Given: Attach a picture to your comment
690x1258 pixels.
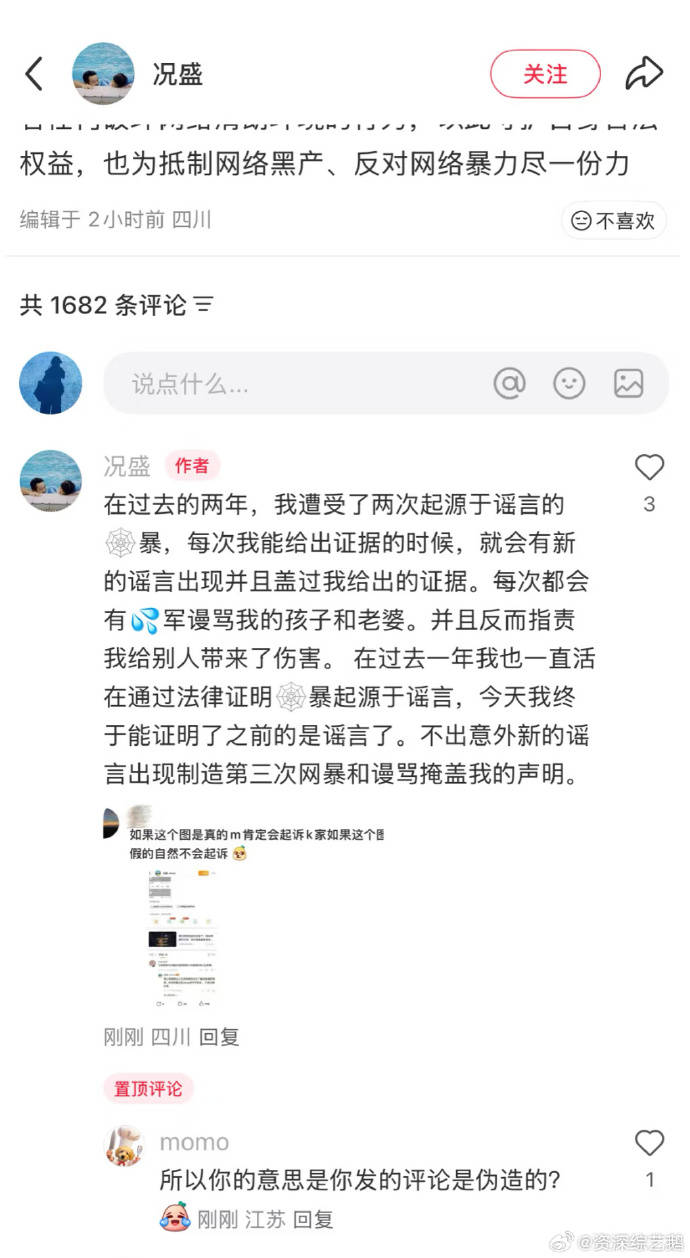Looking at the screenshot, I should pyautogui.click(x=629, y=383).
